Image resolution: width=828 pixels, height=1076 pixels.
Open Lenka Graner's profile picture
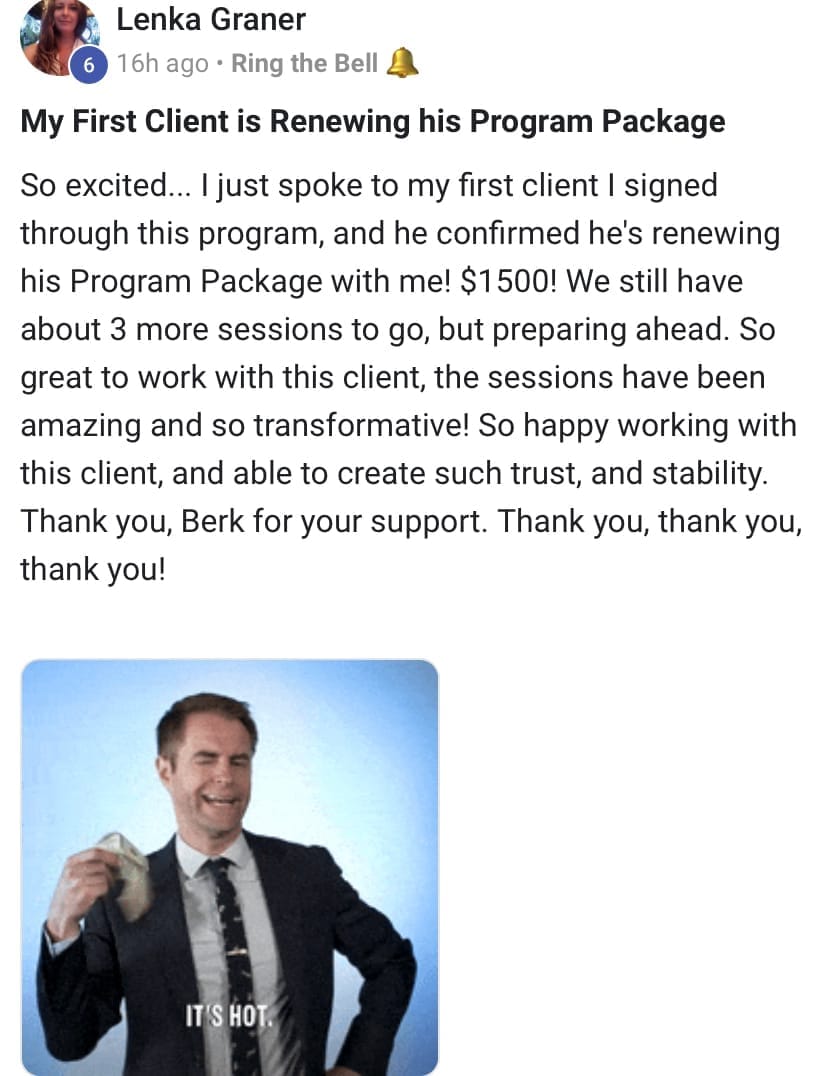(x=59, y=36)
